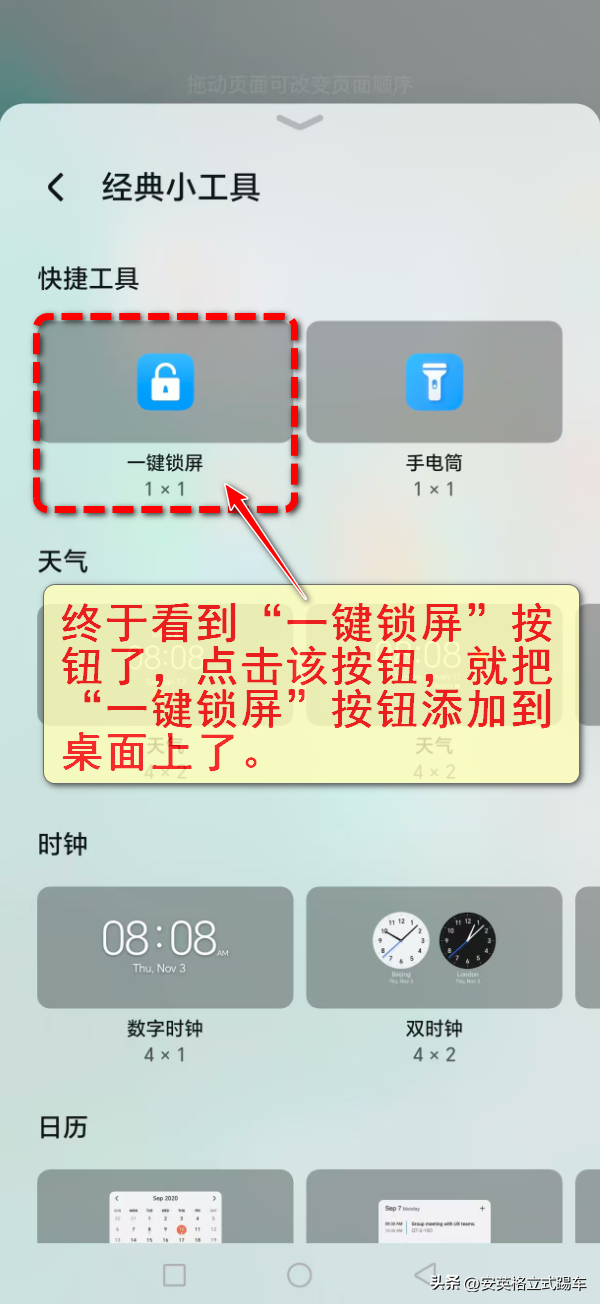This screenshot has height=1304, width=600.
Task: Open recent apps with the square button
Action: click(x=174, y=1274)
